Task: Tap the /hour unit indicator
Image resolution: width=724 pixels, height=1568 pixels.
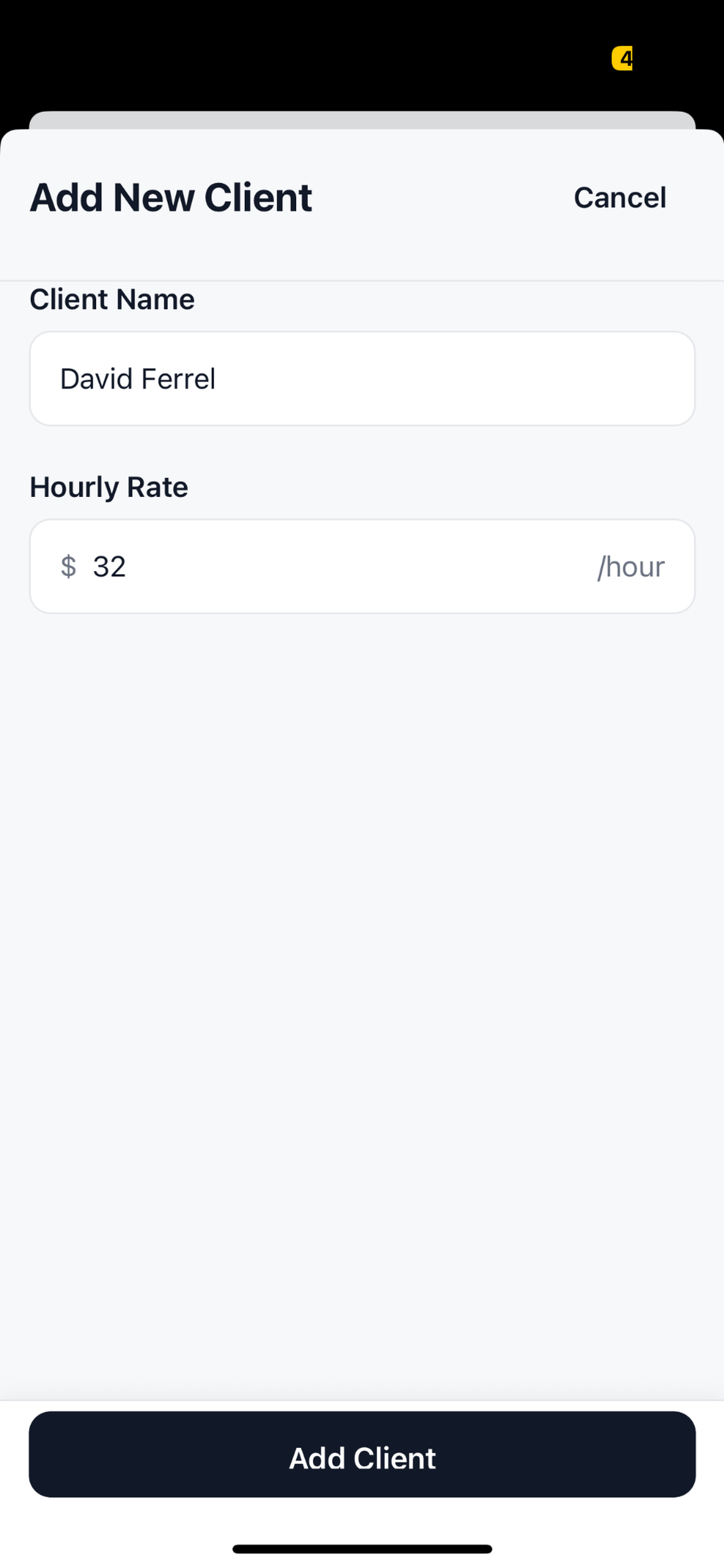Action: coord(630,566)
